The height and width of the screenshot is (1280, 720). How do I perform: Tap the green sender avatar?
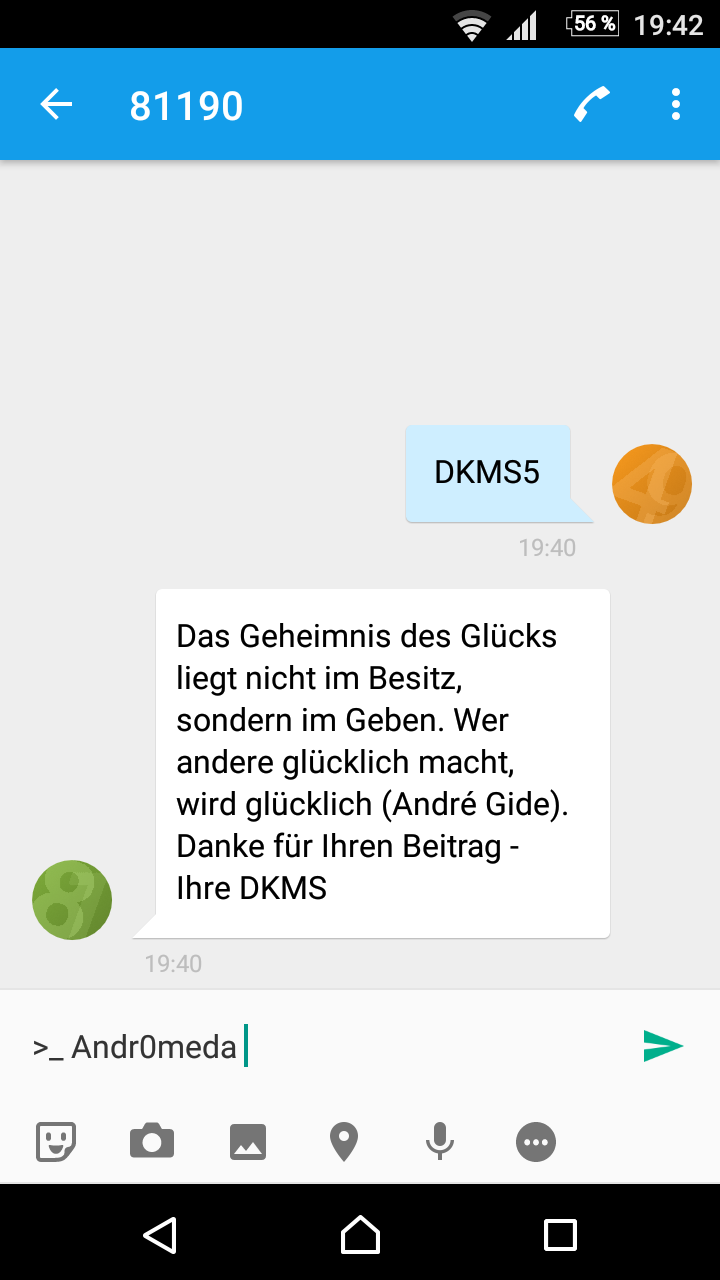coord(72,900)
